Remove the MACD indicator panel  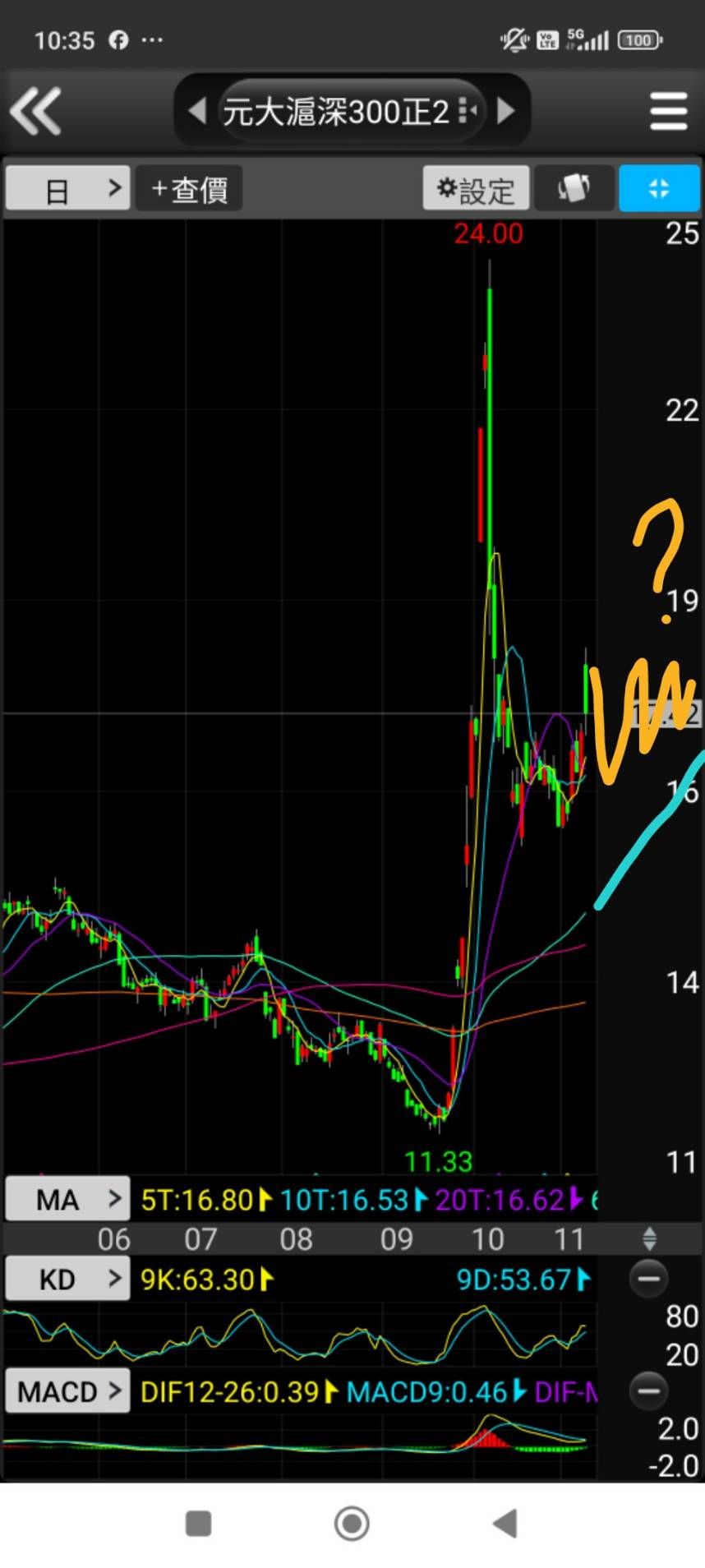[x=648, y=1390]
